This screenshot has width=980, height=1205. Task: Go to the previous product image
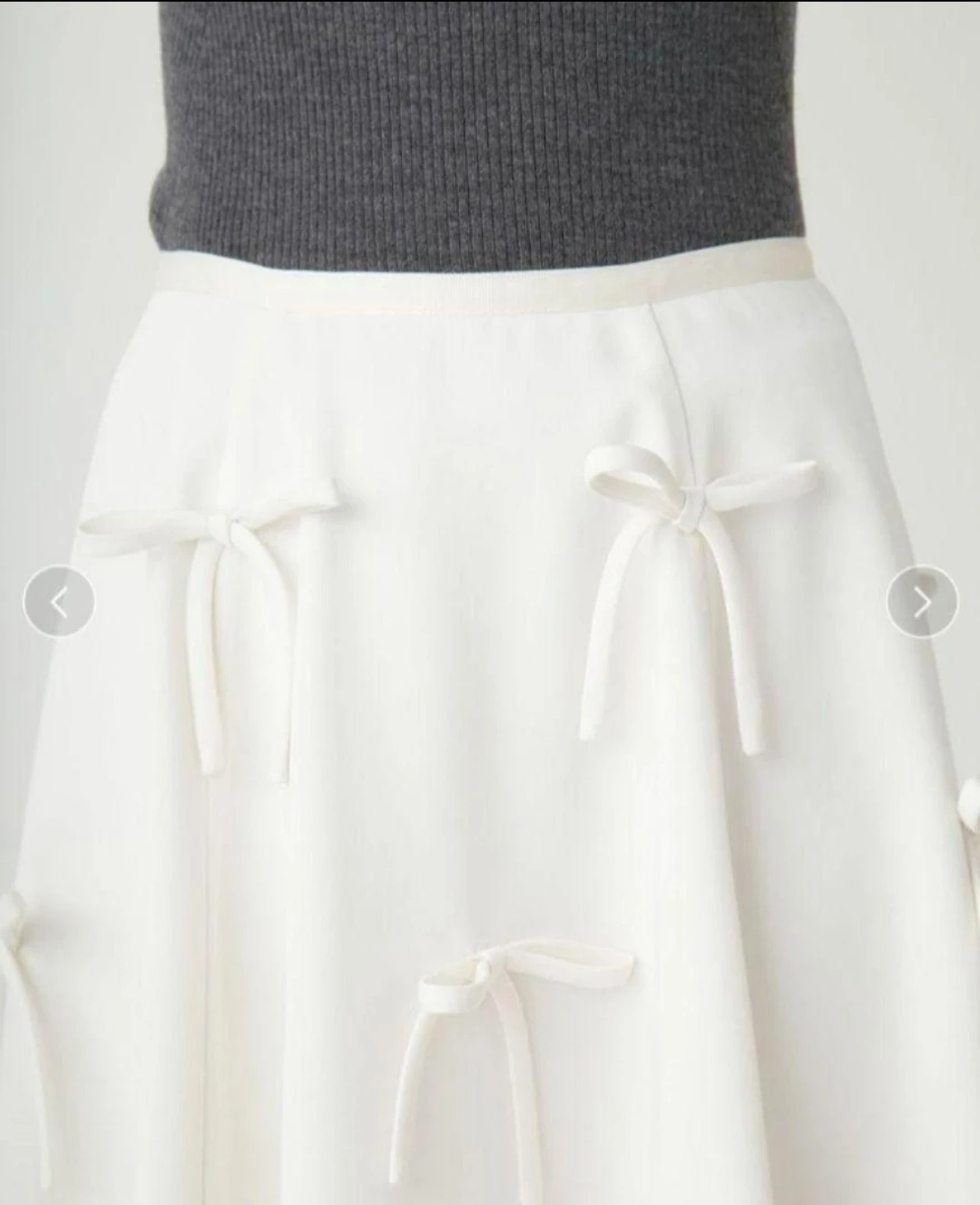[x=59, y=601]
